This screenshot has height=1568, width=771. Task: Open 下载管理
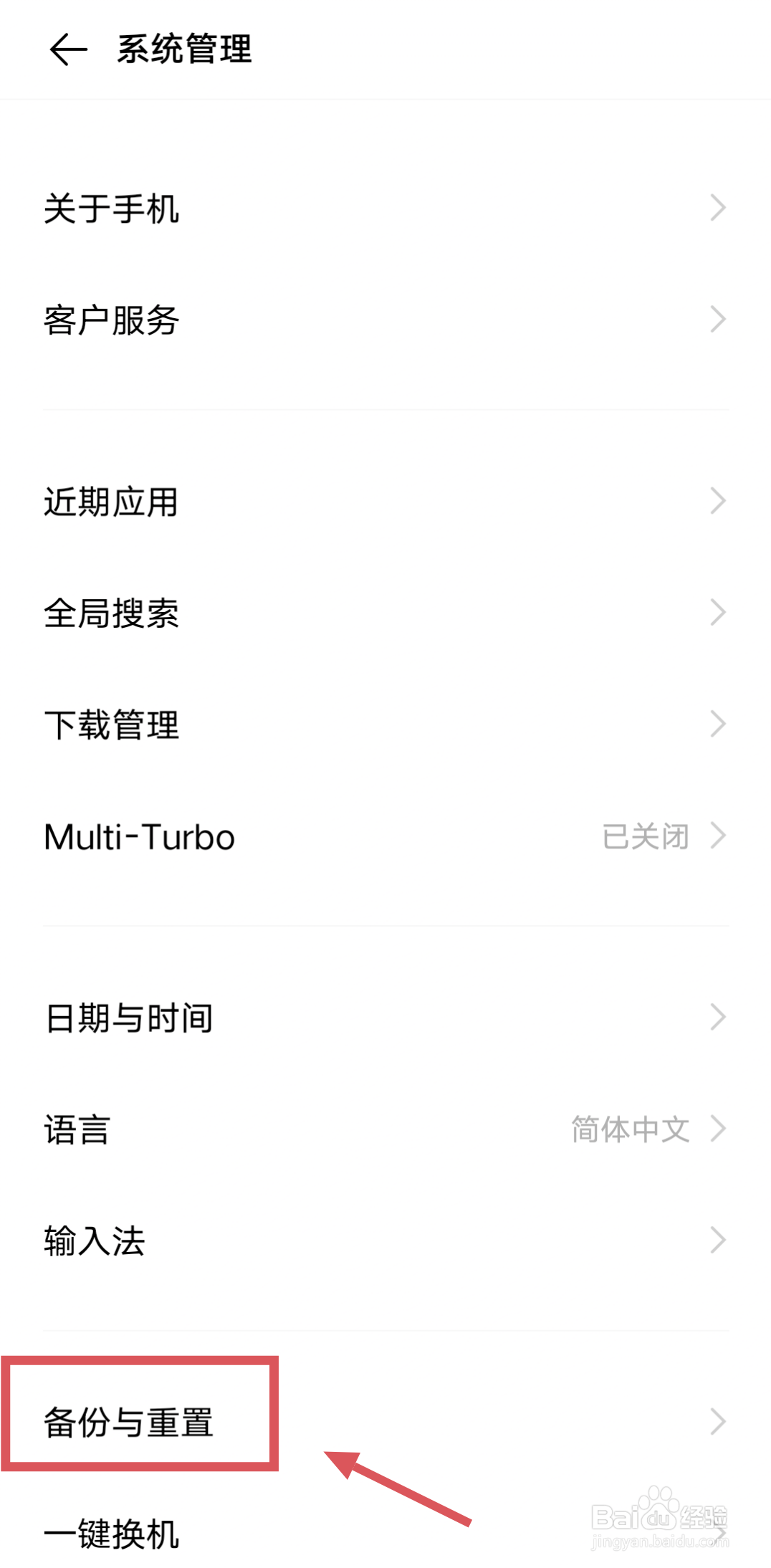(x=385, y=725)
